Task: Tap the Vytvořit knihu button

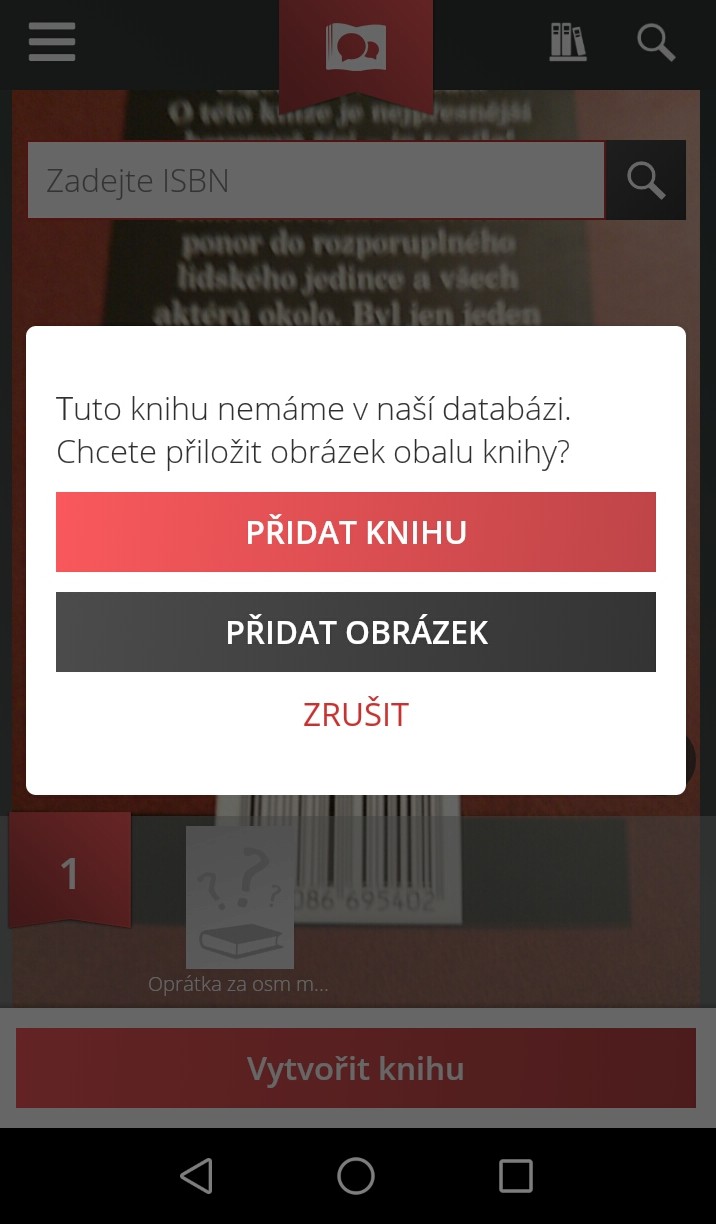Action: tap(356, 1068)
